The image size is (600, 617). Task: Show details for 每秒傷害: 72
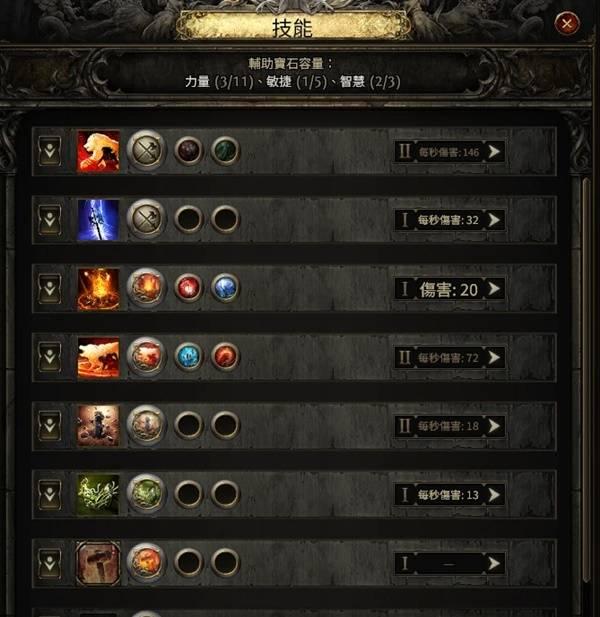(493, 357)
